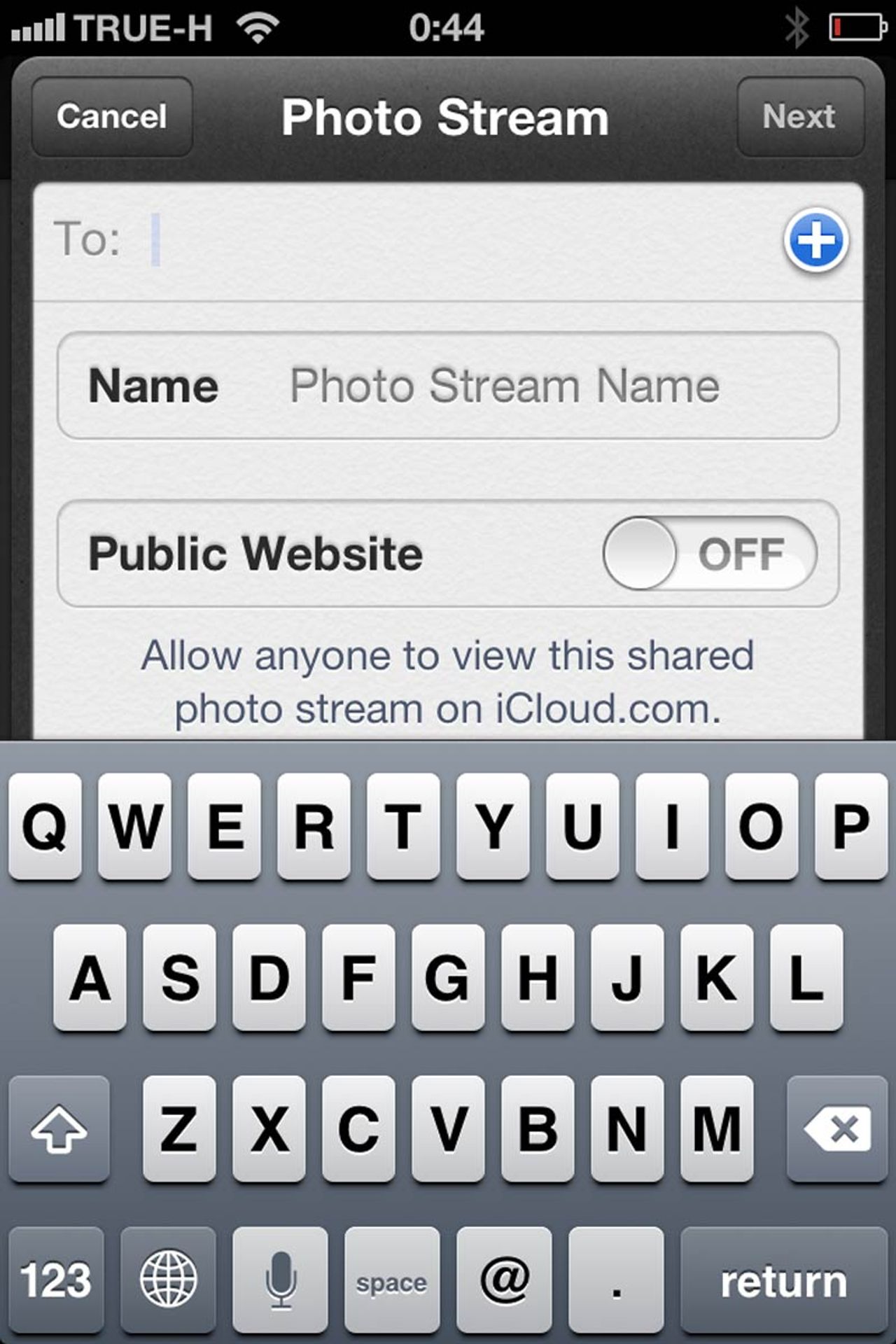Cancel the Photo Stream creation
The image size is (896, 1344).
pyautogui.click(x=112, y=116)
